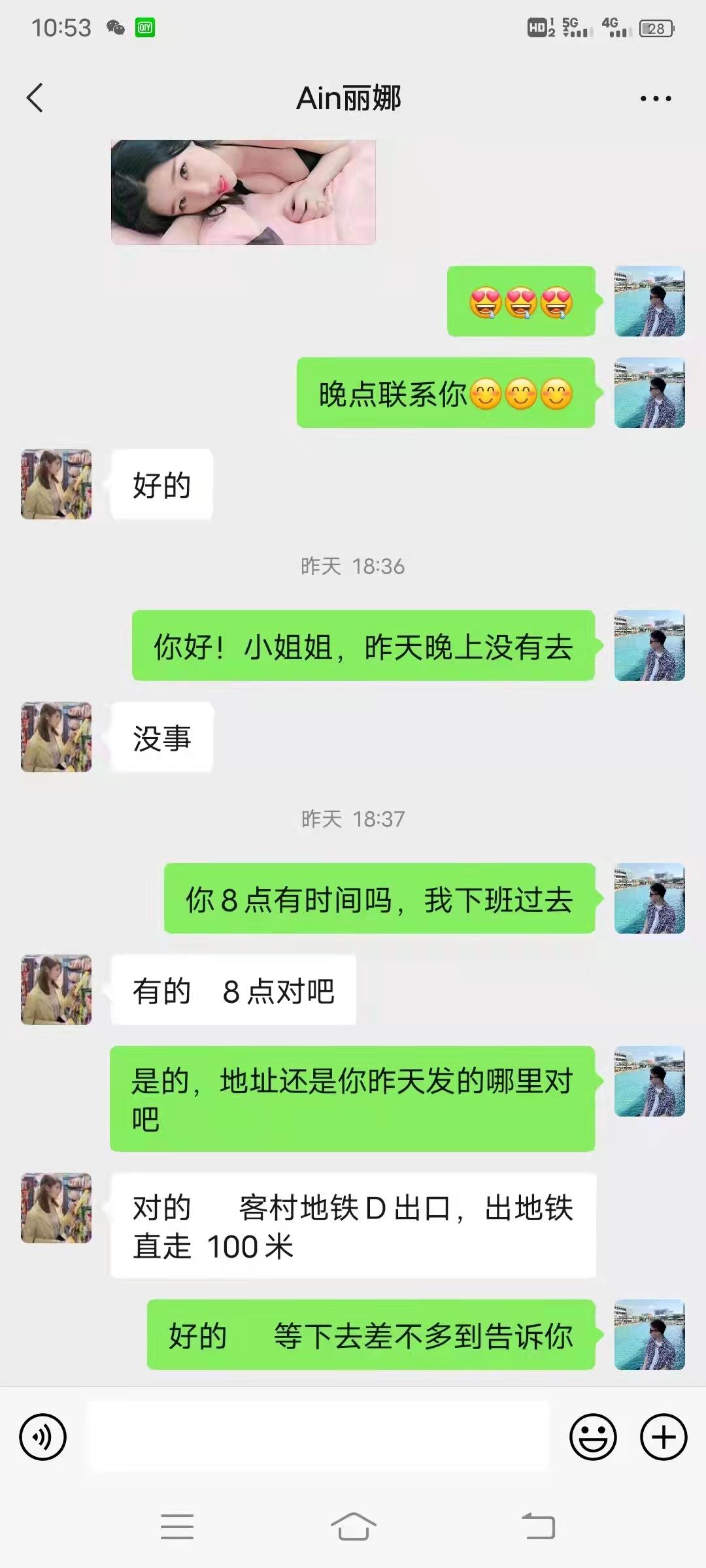
Task: Open the emoji sticker panel
Action: click(593, 1437)
